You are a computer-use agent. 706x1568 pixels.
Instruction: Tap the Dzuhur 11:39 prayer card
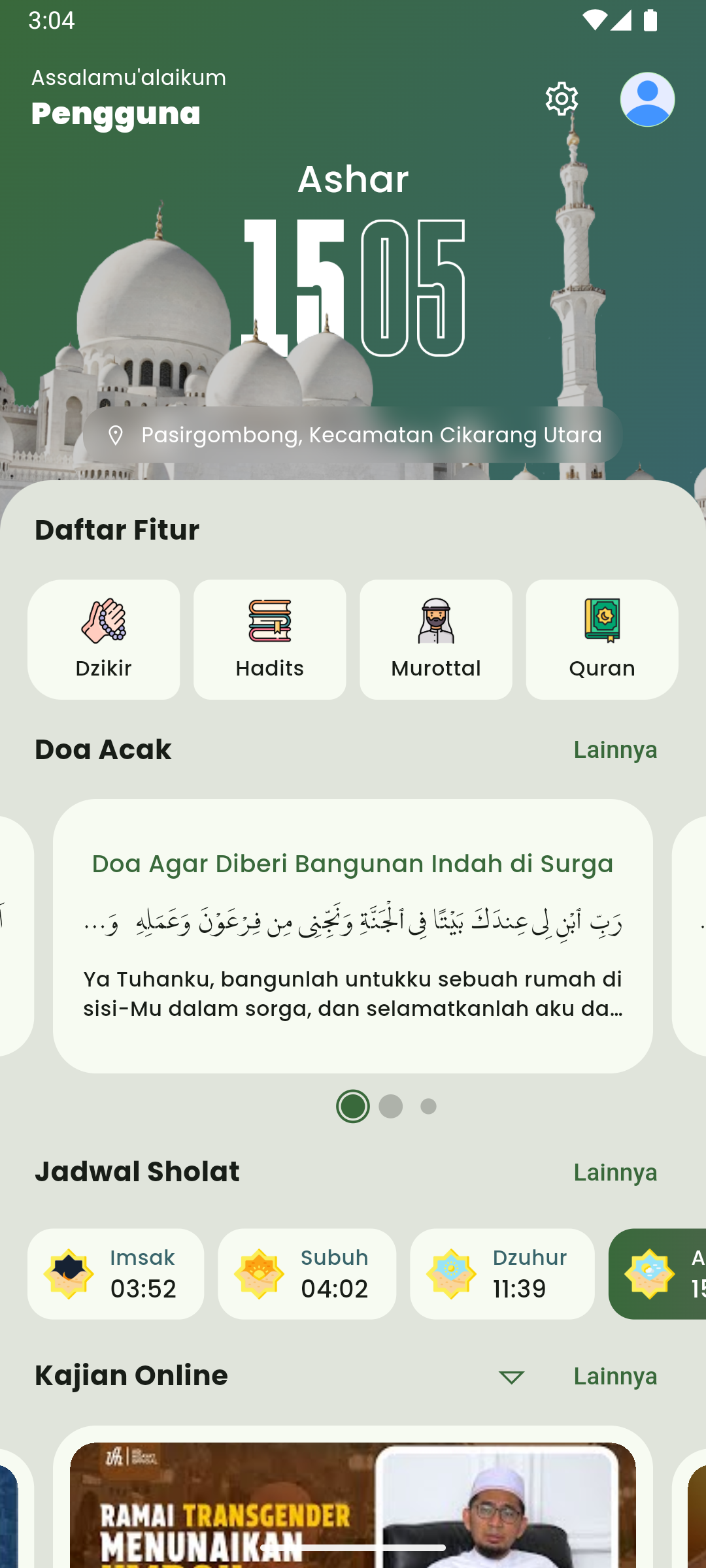point(502,1274)
